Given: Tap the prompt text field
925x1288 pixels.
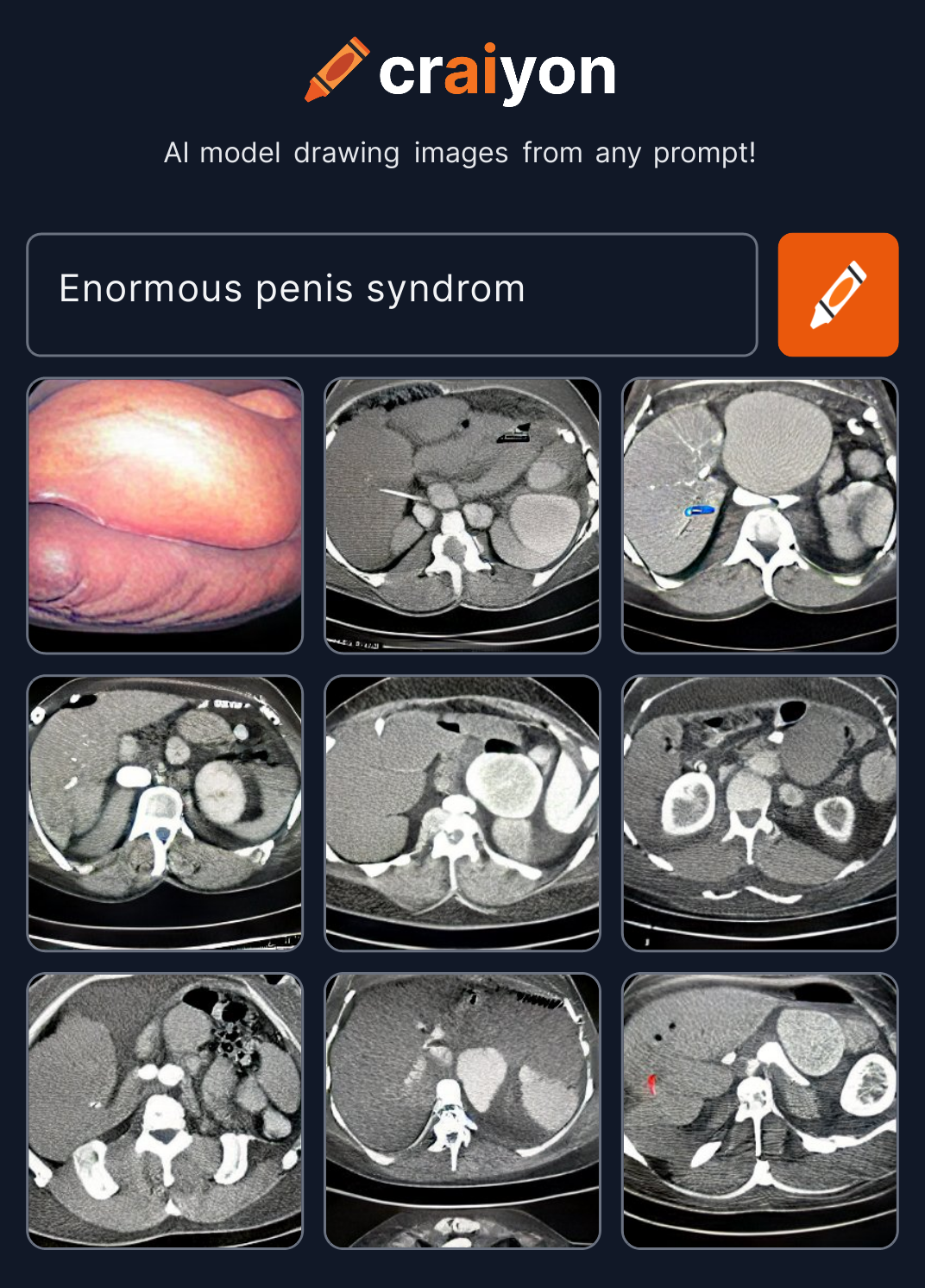Looking at the screenshot, I should click(x=392, y=294).
